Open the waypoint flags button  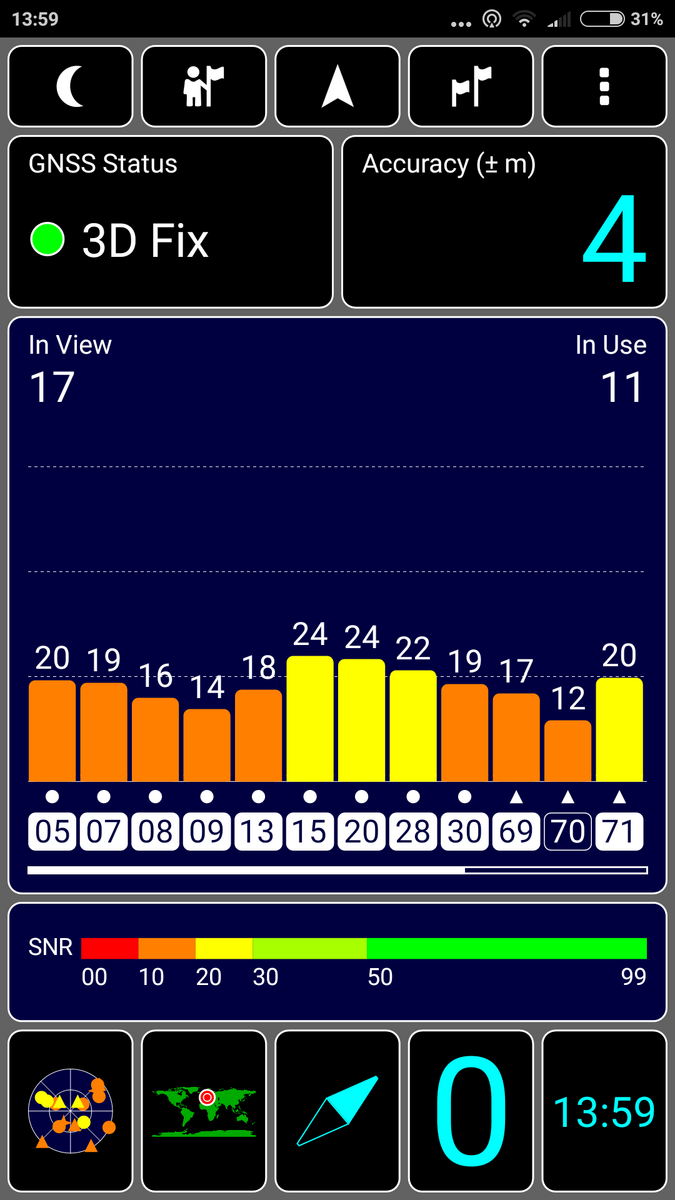click(471, 87)
